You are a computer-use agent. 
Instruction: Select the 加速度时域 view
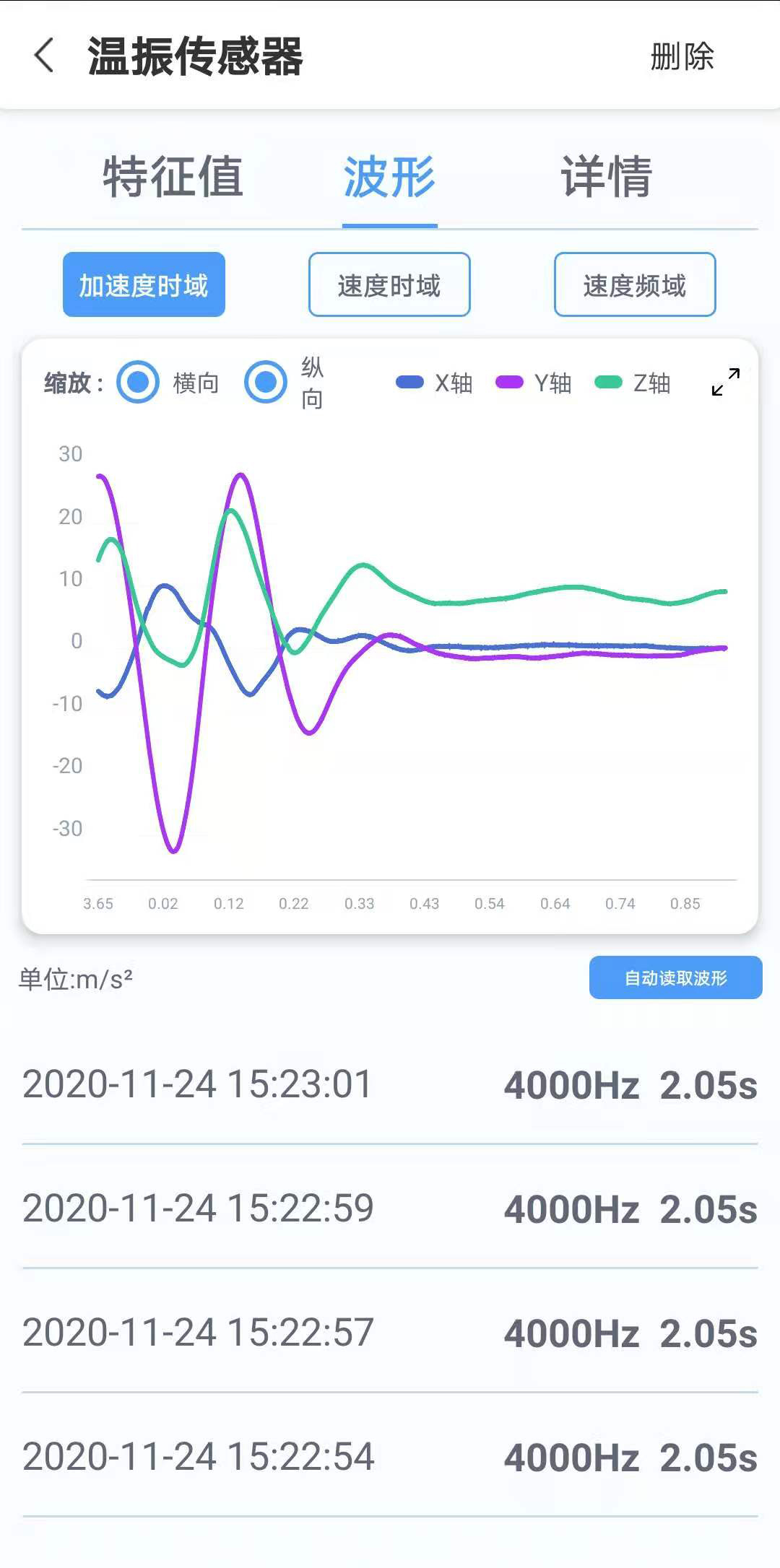tap(144, 284)
